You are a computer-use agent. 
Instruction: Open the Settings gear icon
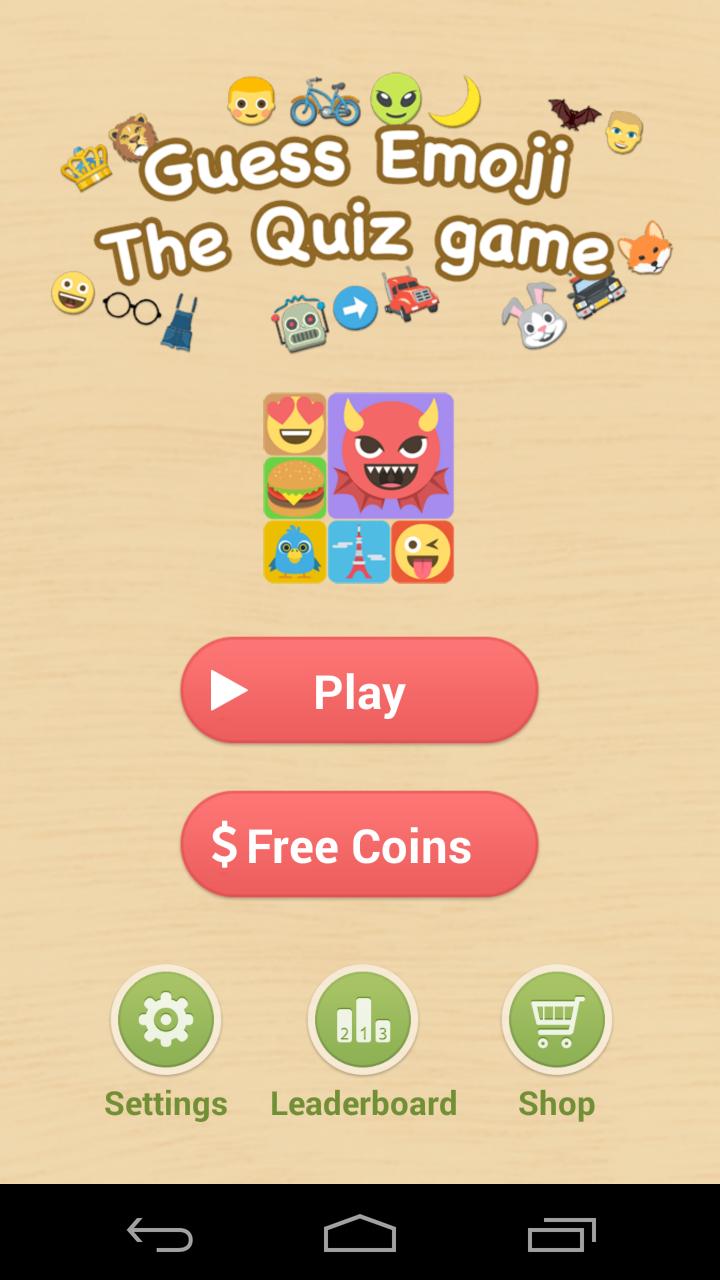point(165,1019)
